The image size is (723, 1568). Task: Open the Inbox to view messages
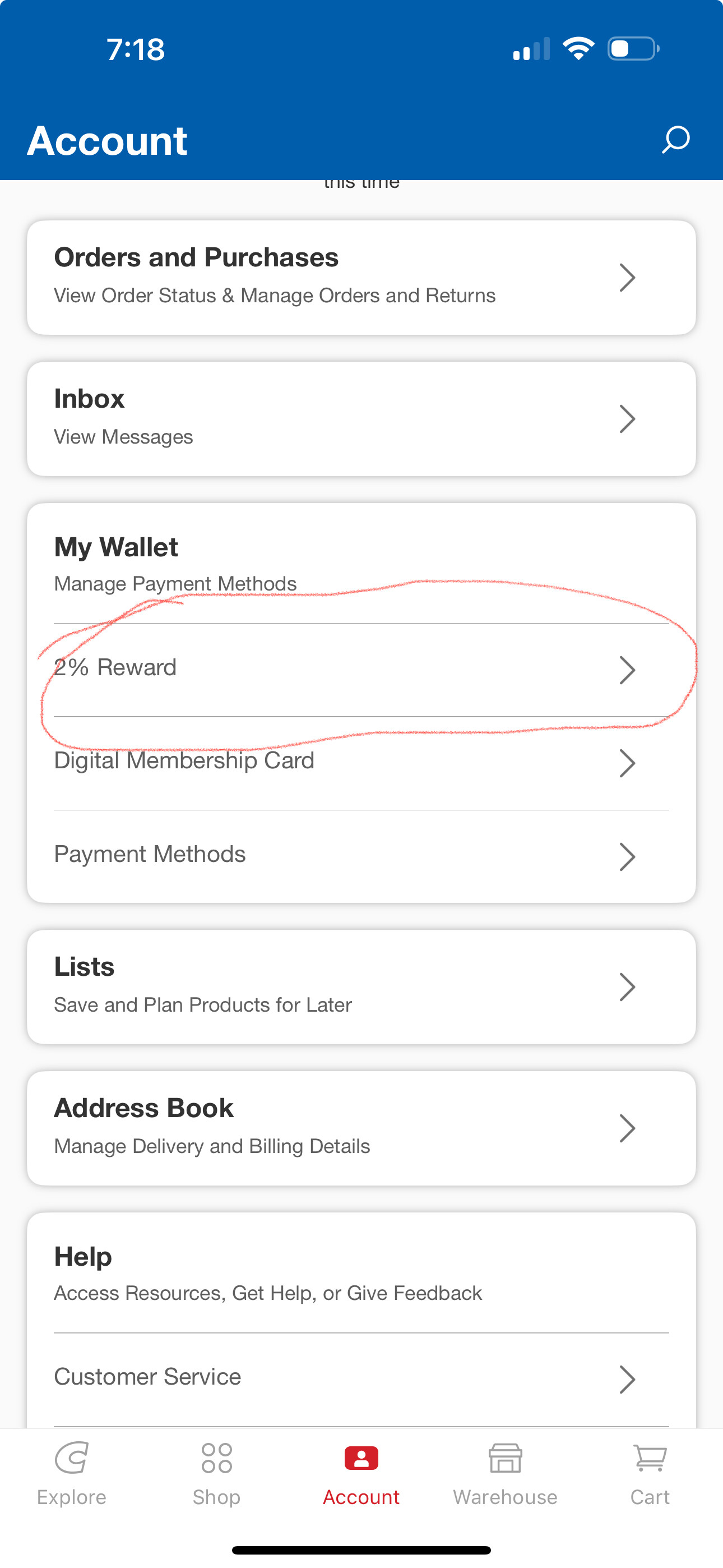tap(361, 419)
